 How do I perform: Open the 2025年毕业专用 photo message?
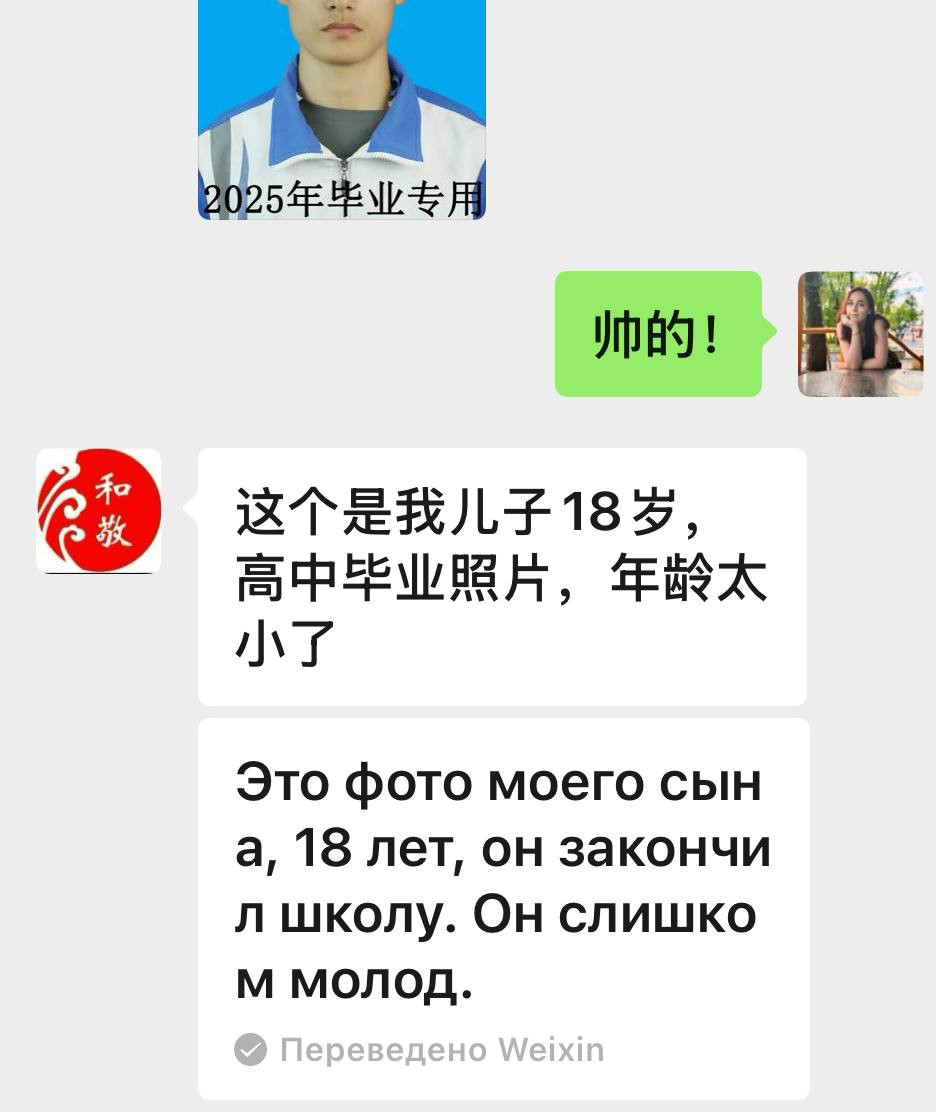342,108
